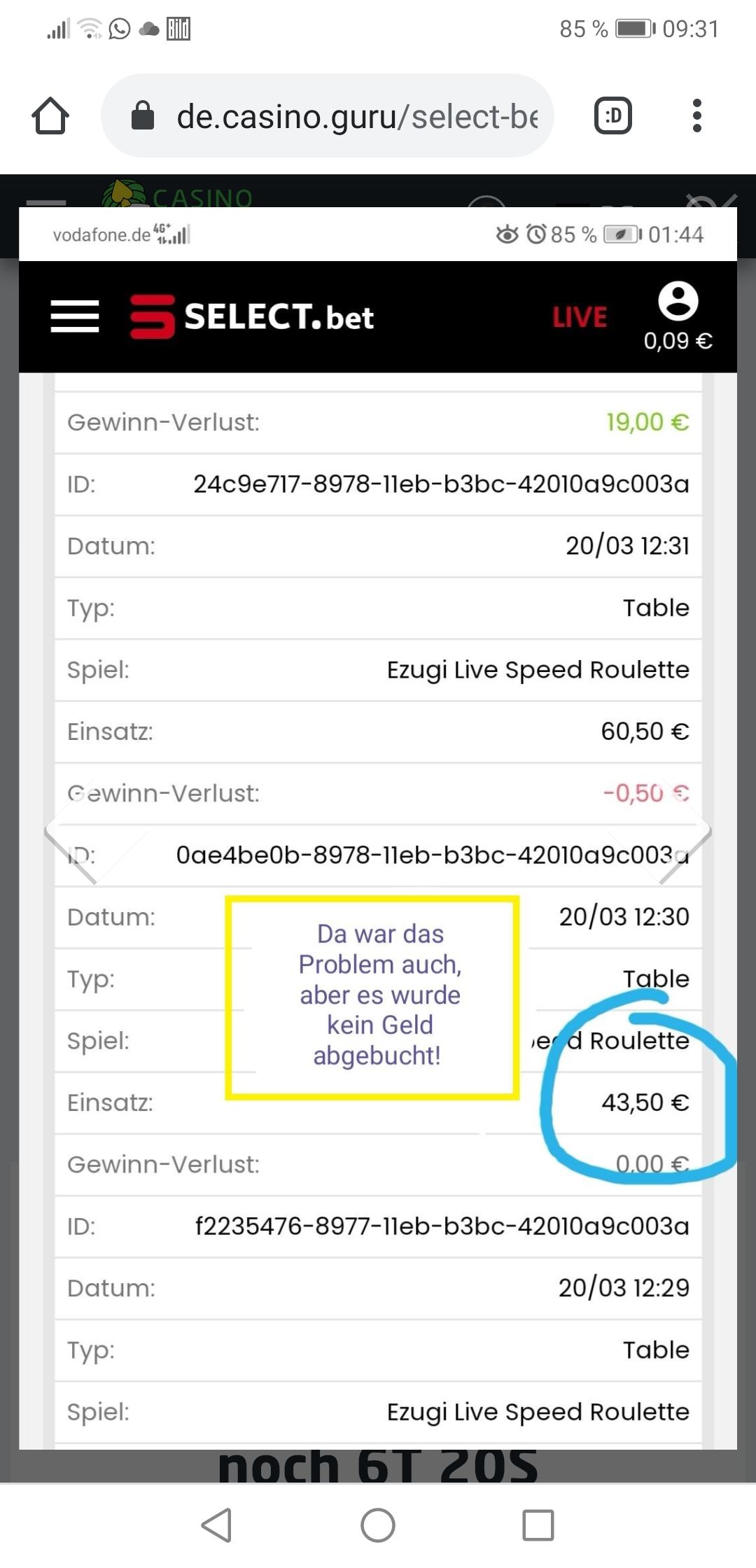Viewport: 756px width, 1568px height.
Task: Show the previous image in the lightbox
Action: pyautogui.click(x=70, y=832)
